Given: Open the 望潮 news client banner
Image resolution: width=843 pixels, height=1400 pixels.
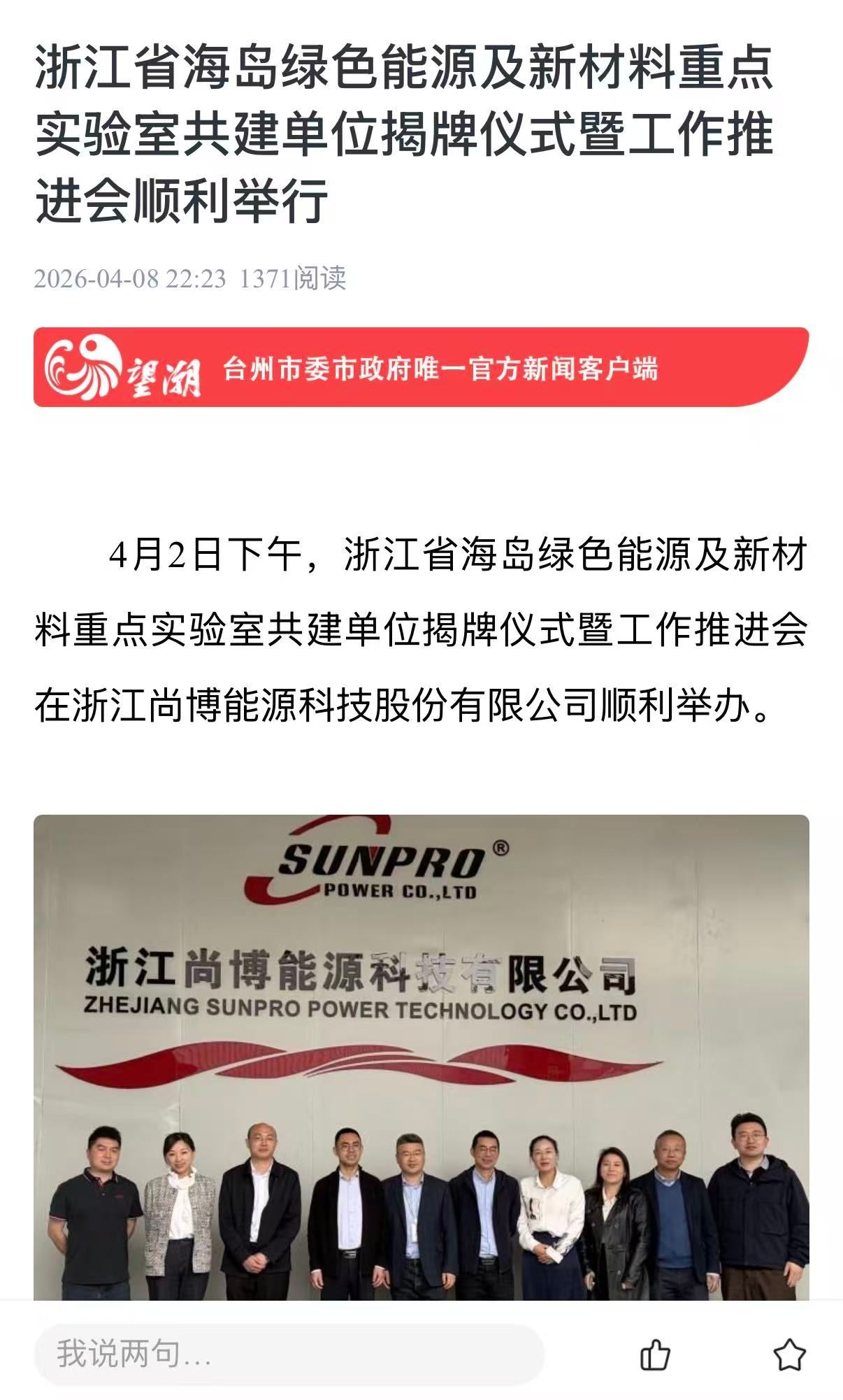Looking at the screenshot, I should (x=421, y=367).
